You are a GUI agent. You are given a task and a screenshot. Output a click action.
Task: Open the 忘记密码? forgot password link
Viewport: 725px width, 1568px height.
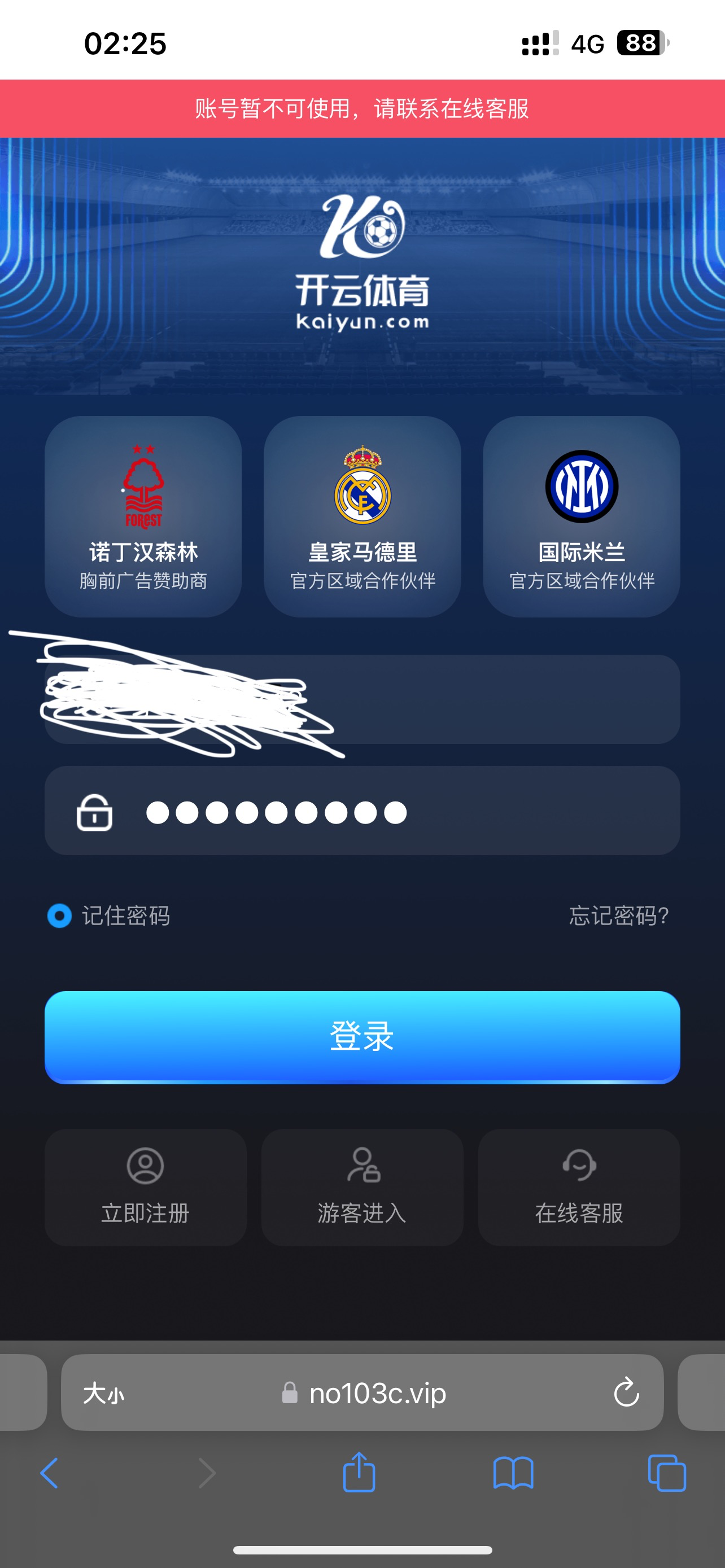(x=618, y=916)
